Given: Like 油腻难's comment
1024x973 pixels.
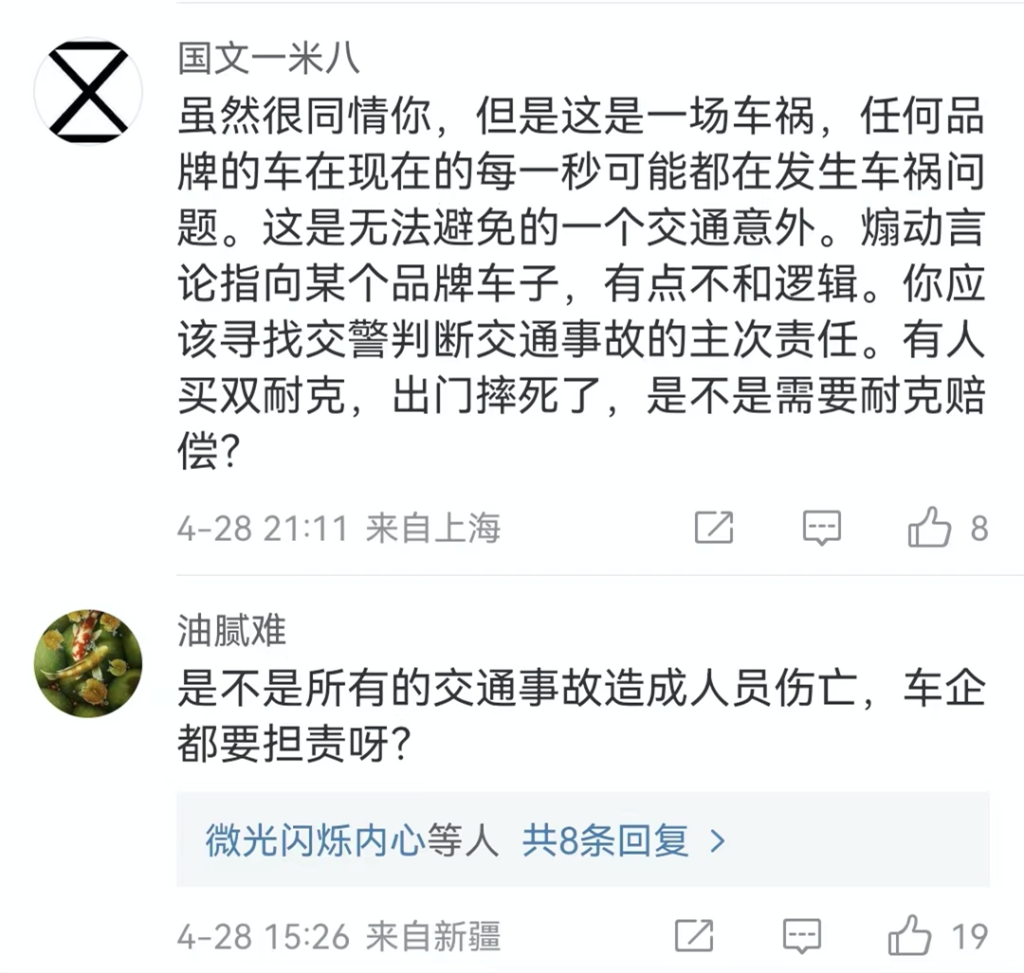Looking at the screenshot, I should [x=937, y=936].
